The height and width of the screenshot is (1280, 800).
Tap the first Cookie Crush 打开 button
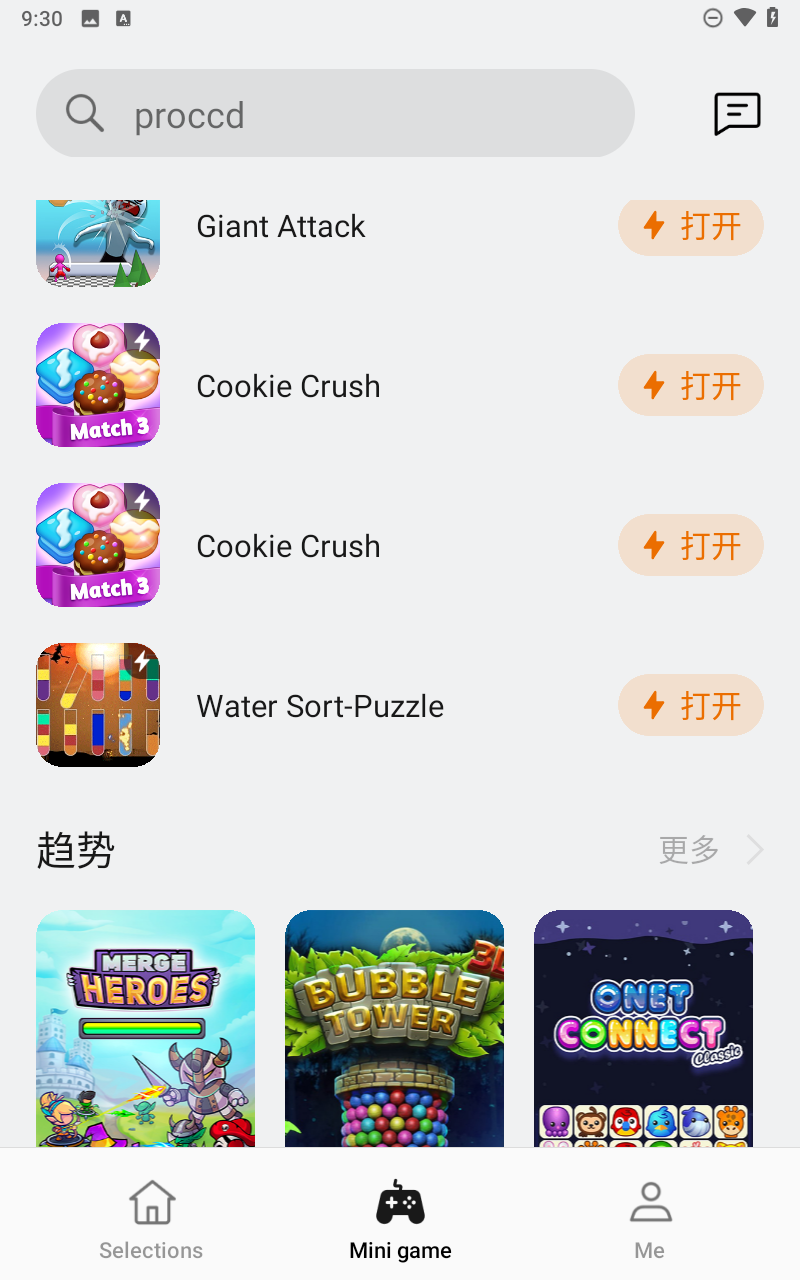[691, 385]
